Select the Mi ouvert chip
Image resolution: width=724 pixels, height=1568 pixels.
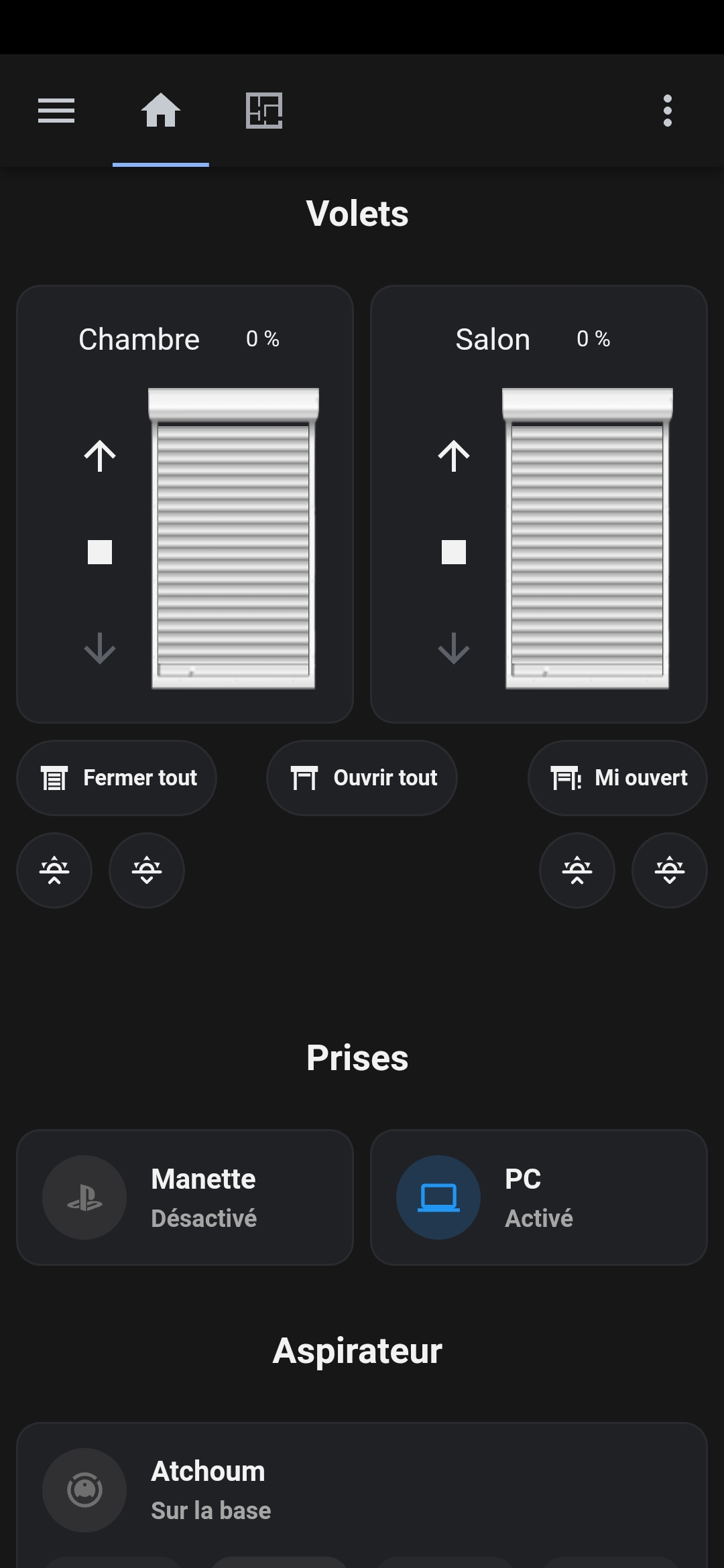(617, 778)
